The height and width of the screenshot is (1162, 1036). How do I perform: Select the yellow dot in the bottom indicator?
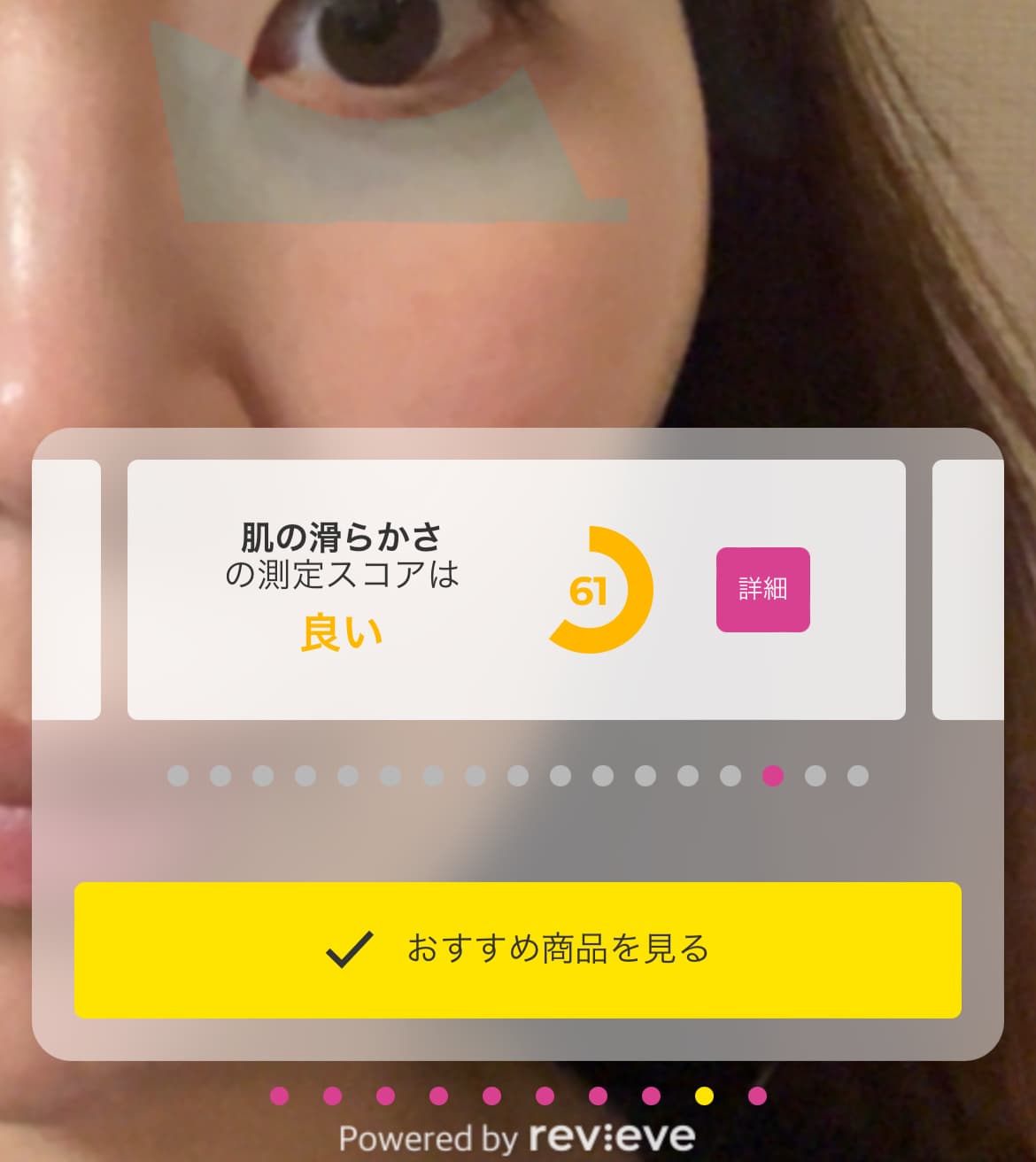704,1096
